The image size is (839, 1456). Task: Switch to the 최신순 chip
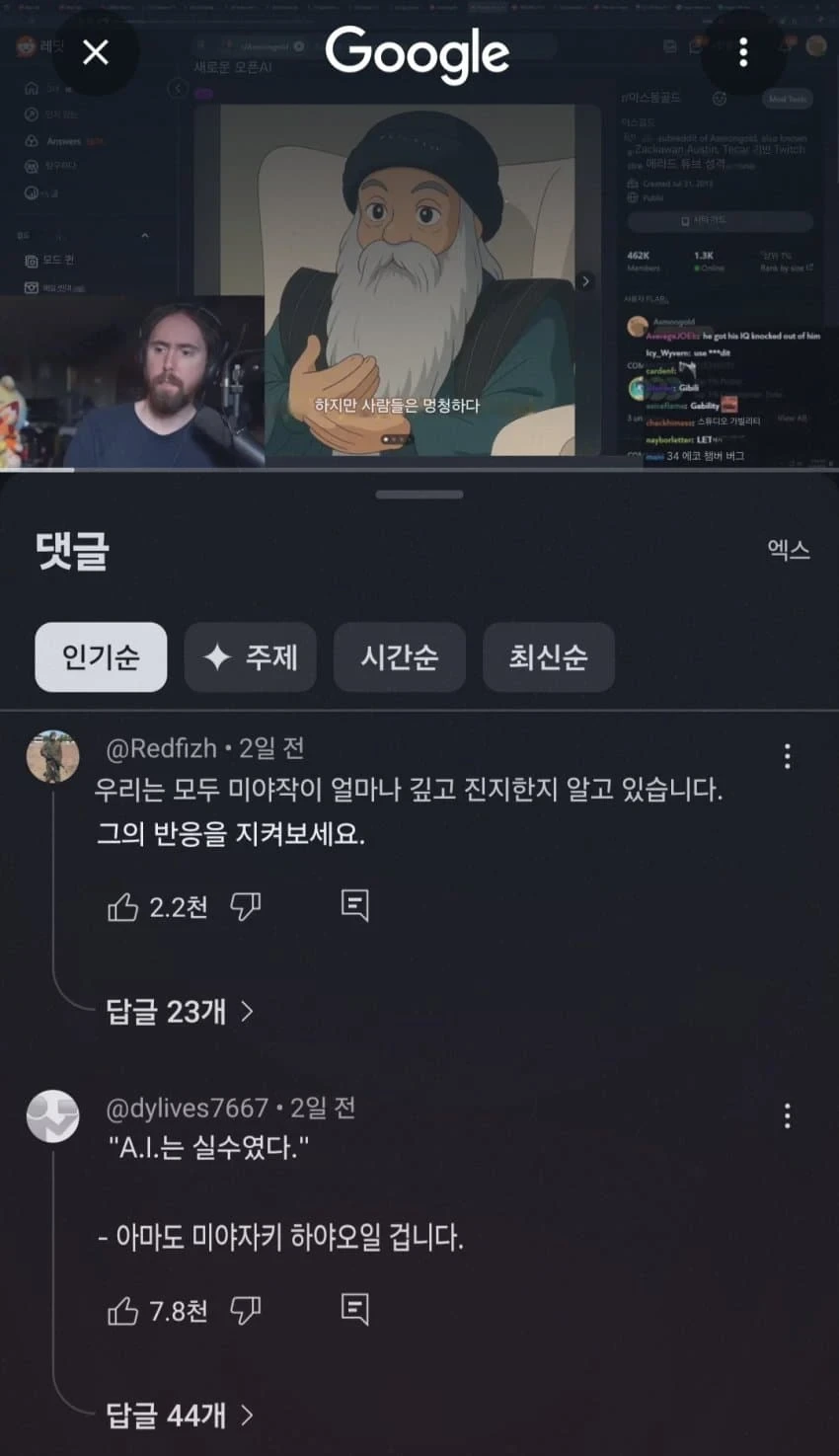[548, 656]
